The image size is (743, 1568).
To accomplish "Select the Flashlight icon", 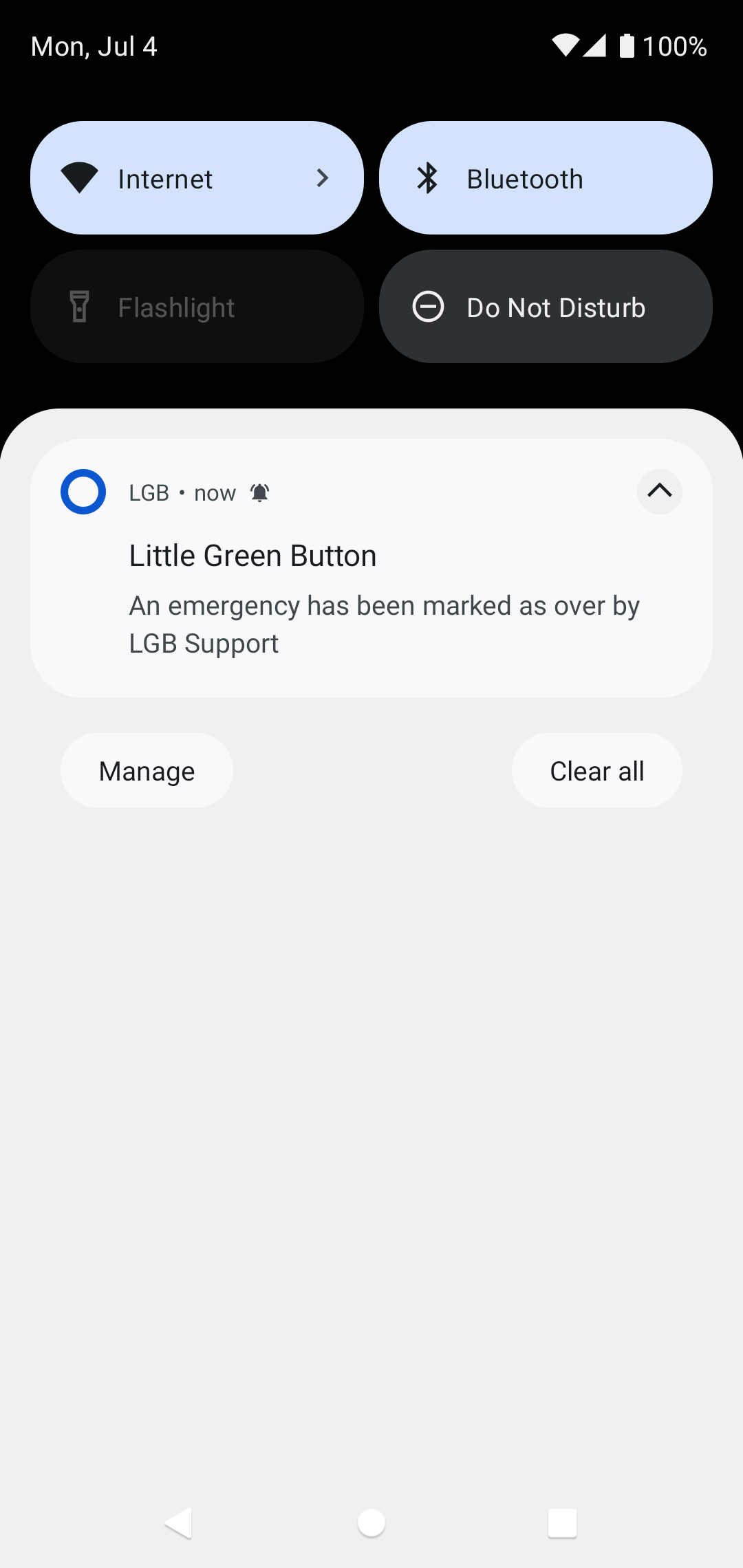I will click(x=80, y=306).
